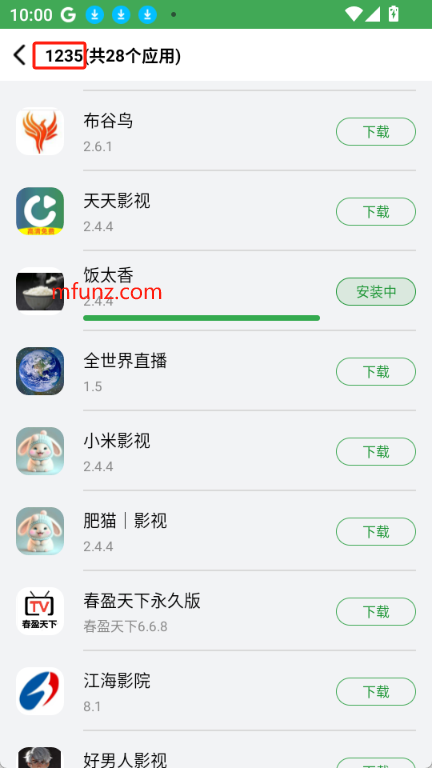432x768 pixels.
Task: Download the 小米影视 app
Action: (376, 452)
